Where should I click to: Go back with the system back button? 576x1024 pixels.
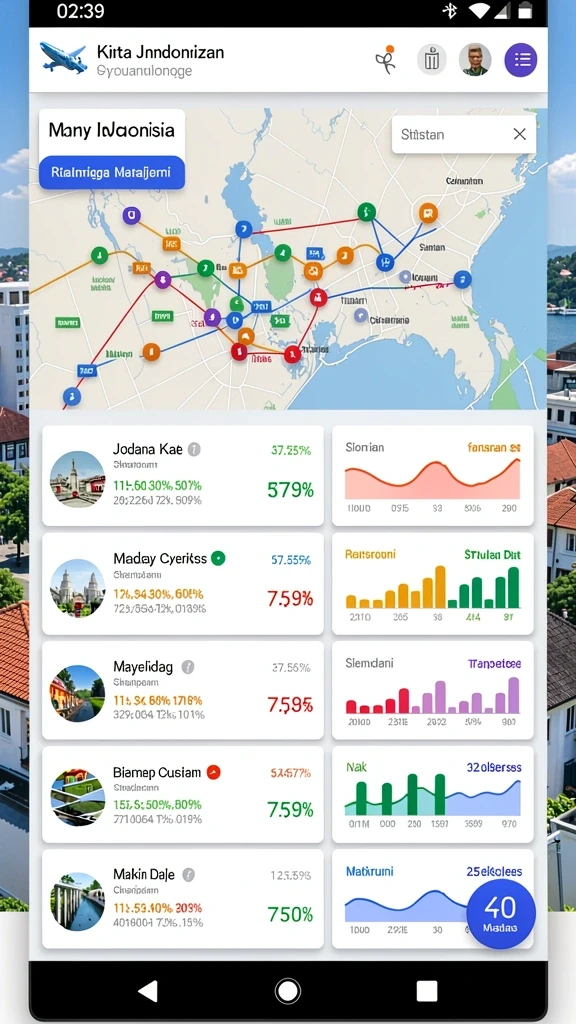(x=148, y=991)
